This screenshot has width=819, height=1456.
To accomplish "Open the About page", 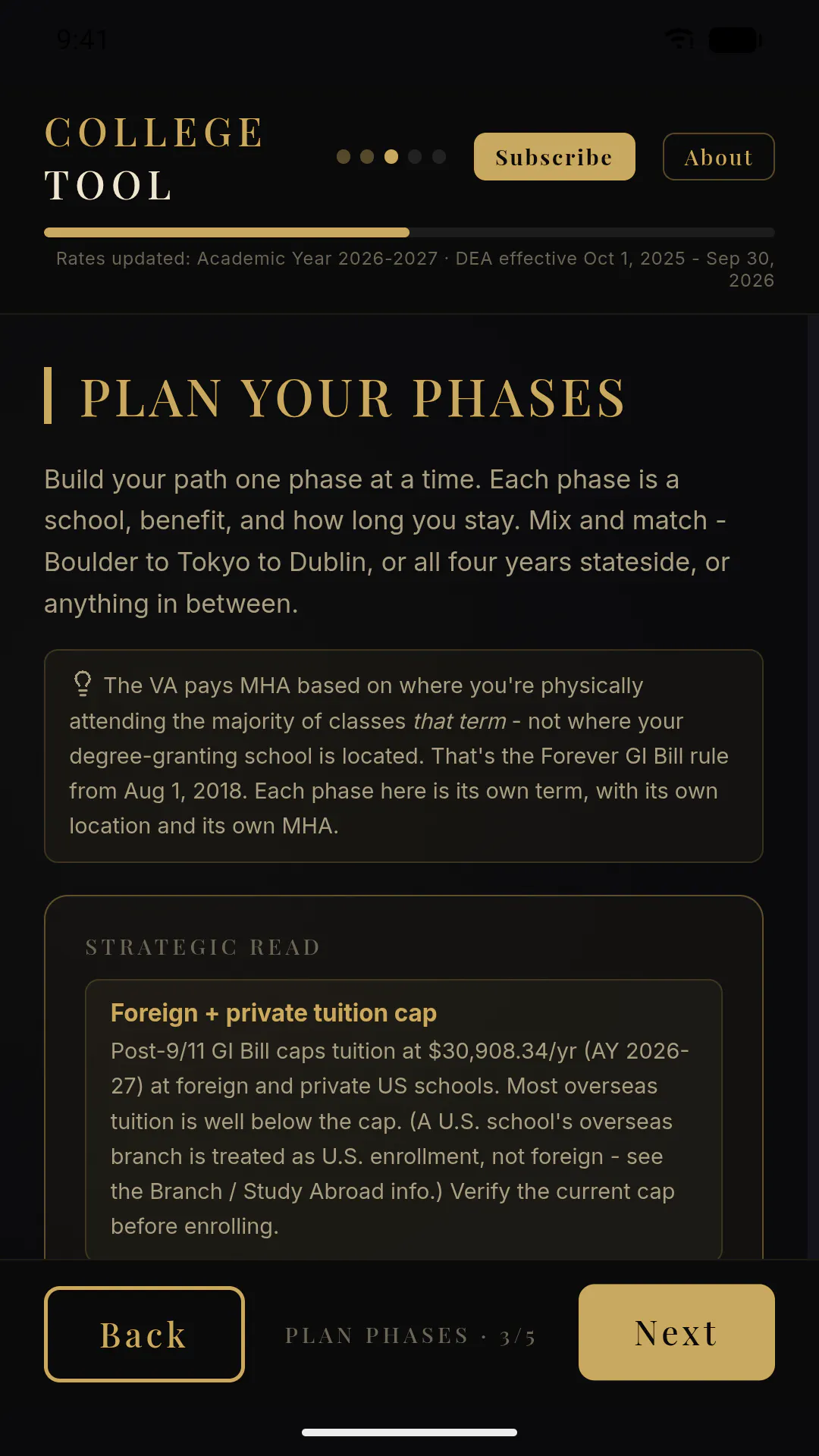I will point(718,157).
